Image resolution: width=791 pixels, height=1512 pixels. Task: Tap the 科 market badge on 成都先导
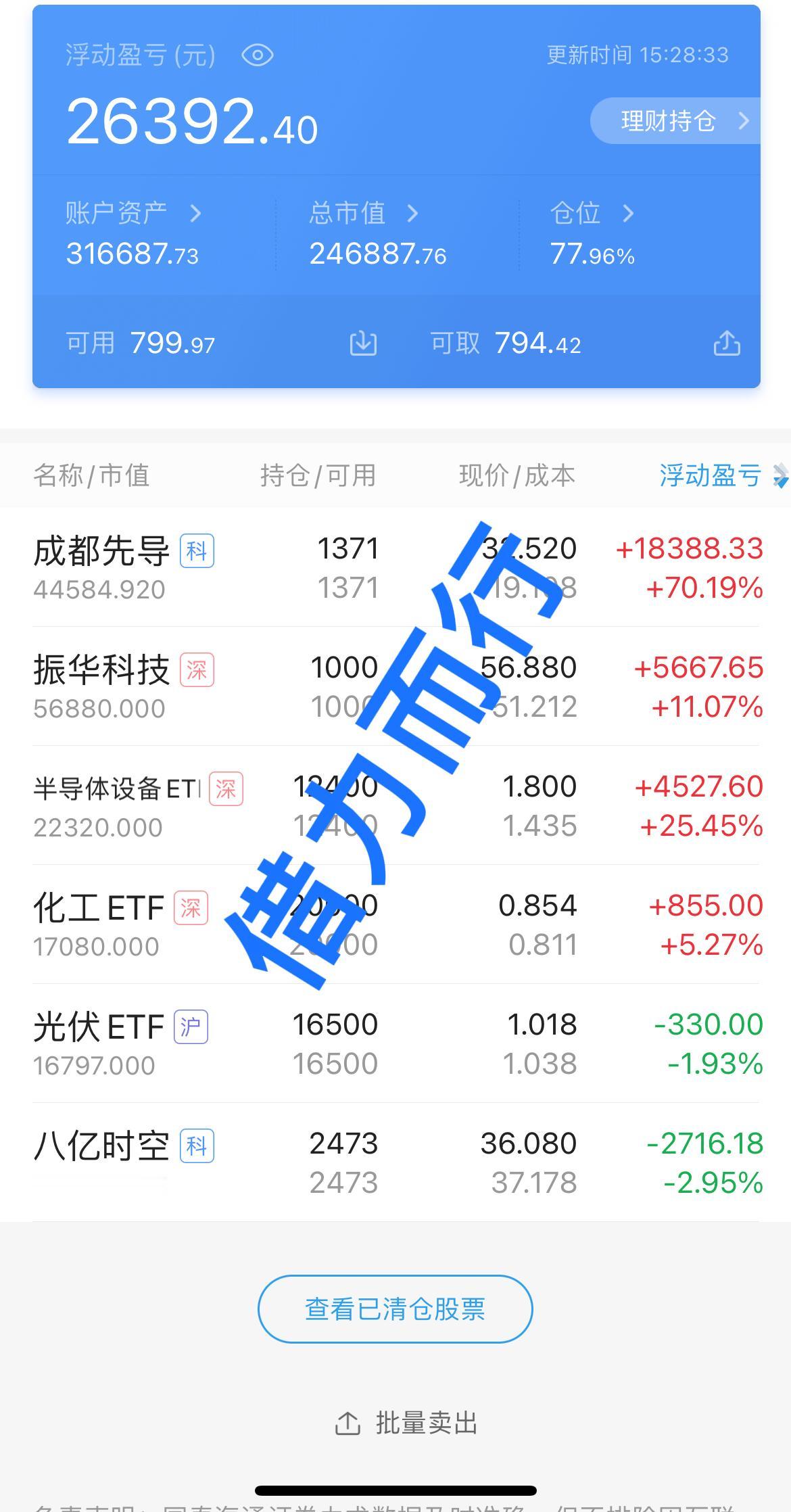(x=197, y=552)
